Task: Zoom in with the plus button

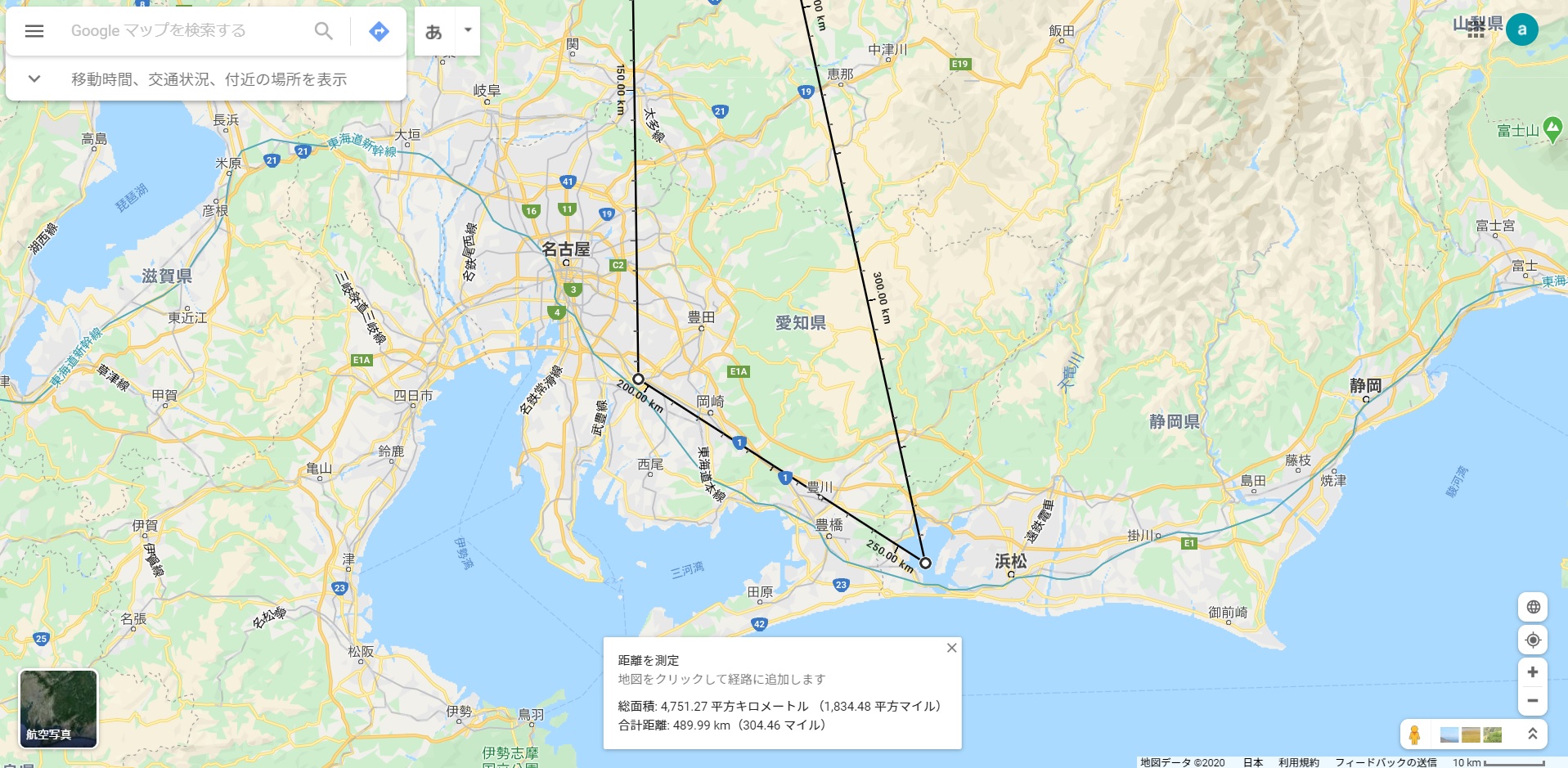Action: pyautogui.click(x=1533, y=672)
